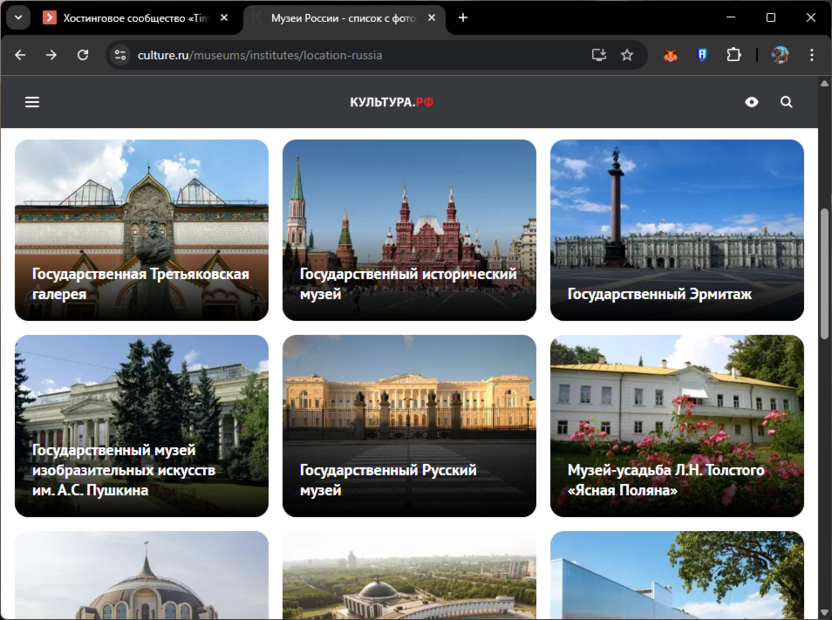Reload the page
This screenshot has height=620, width=832.
pyautogui.click(x=83, y=55)
